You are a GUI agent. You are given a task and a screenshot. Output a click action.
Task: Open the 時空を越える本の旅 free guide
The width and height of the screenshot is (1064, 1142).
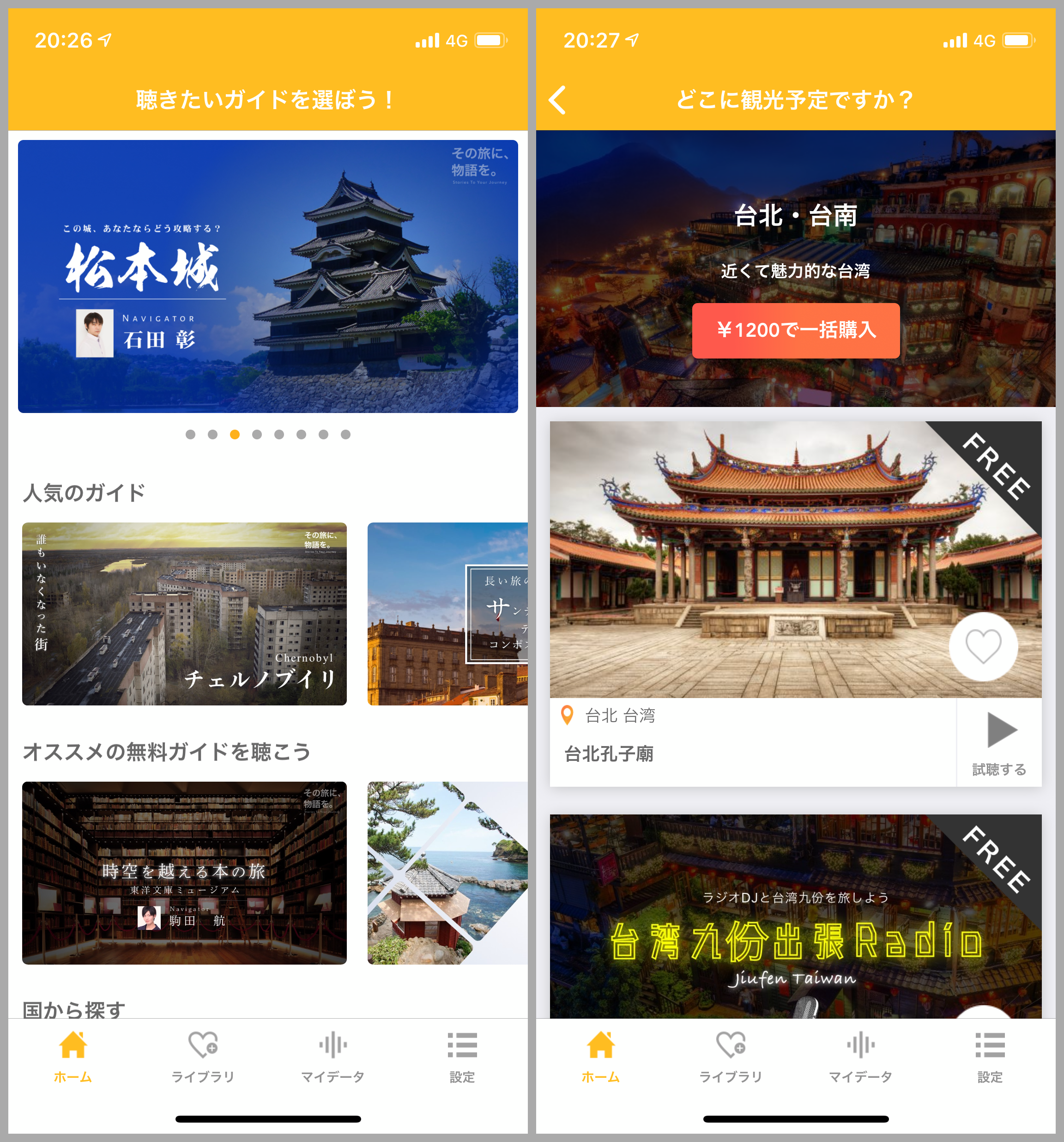tap(184, 872)
